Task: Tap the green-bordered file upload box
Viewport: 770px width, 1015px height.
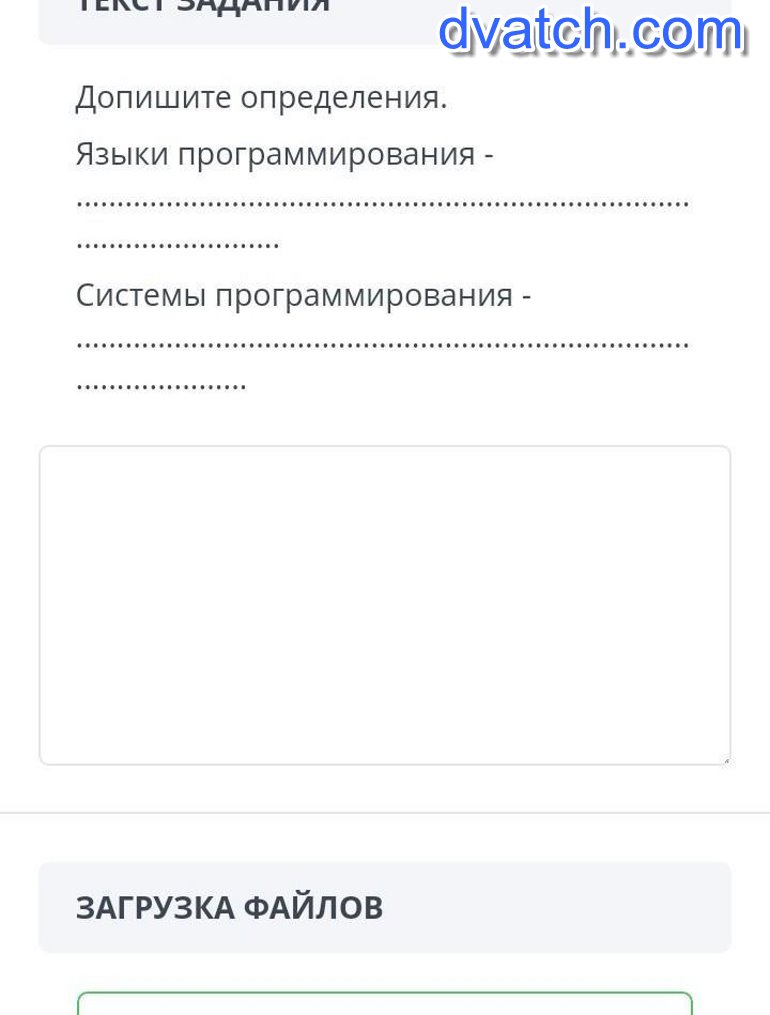Action: 385,1003
